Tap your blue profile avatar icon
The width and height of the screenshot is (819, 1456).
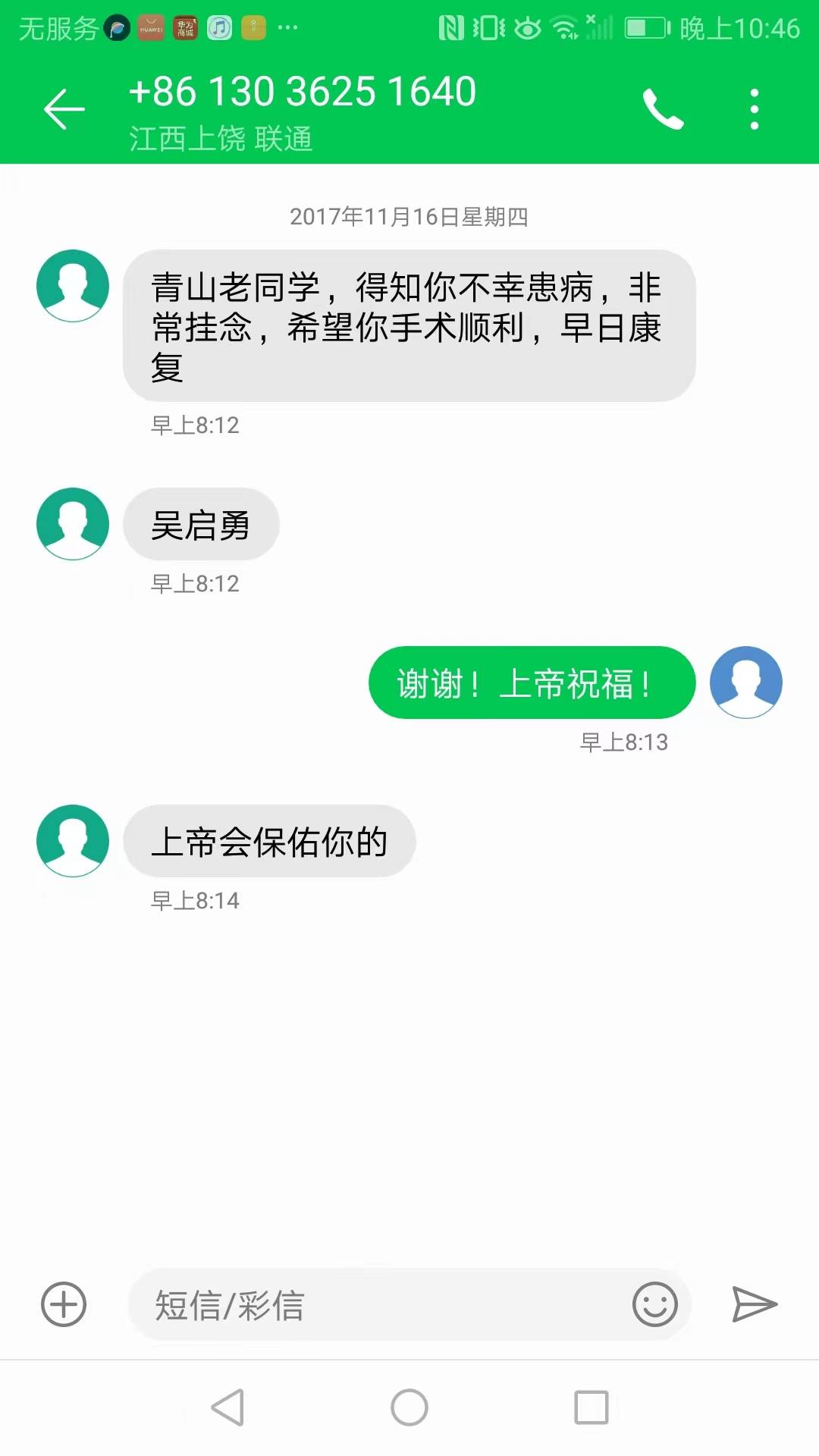pos(745,682)
